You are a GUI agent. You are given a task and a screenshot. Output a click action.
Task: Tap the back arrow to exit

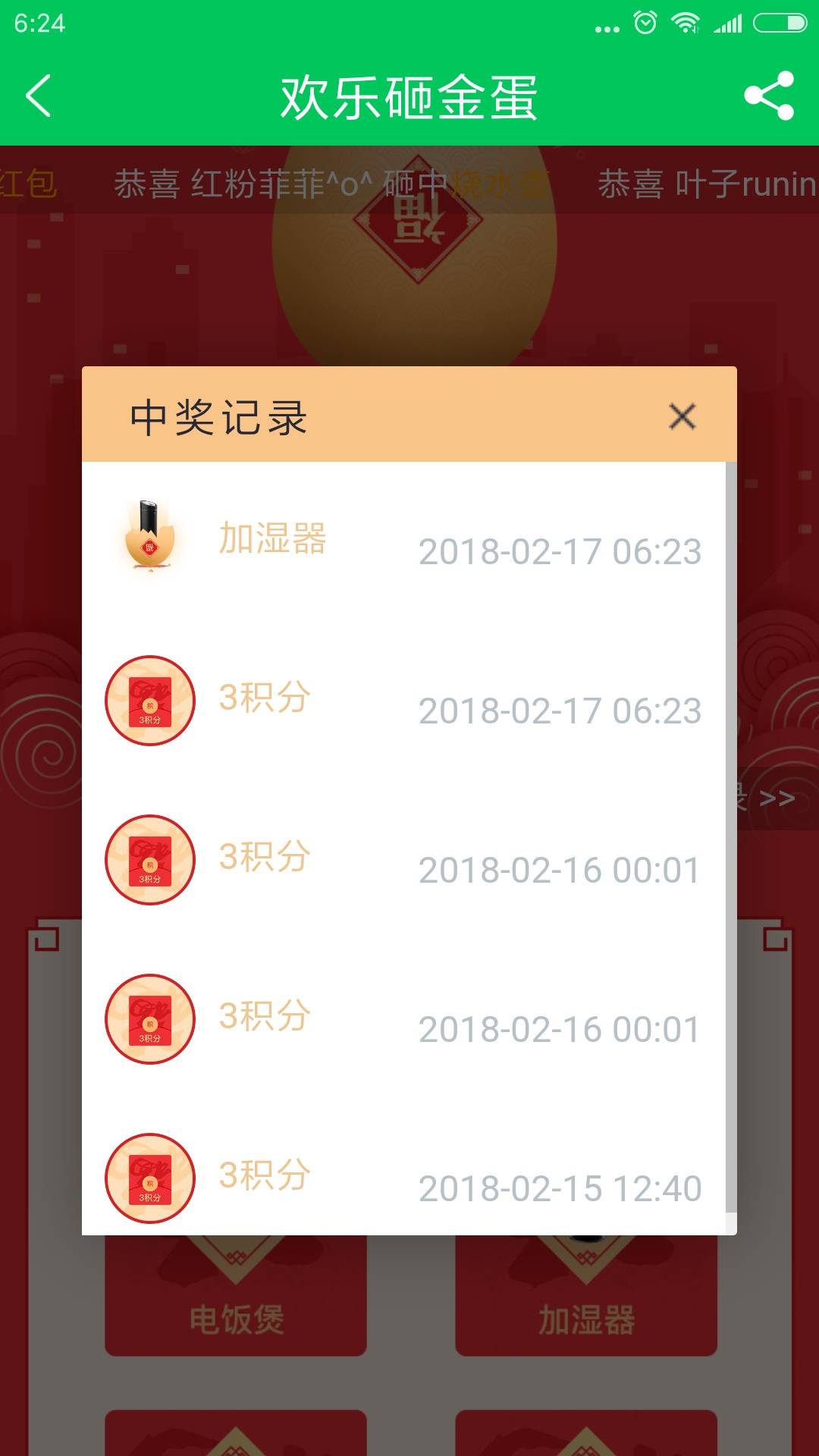point(36,97)
